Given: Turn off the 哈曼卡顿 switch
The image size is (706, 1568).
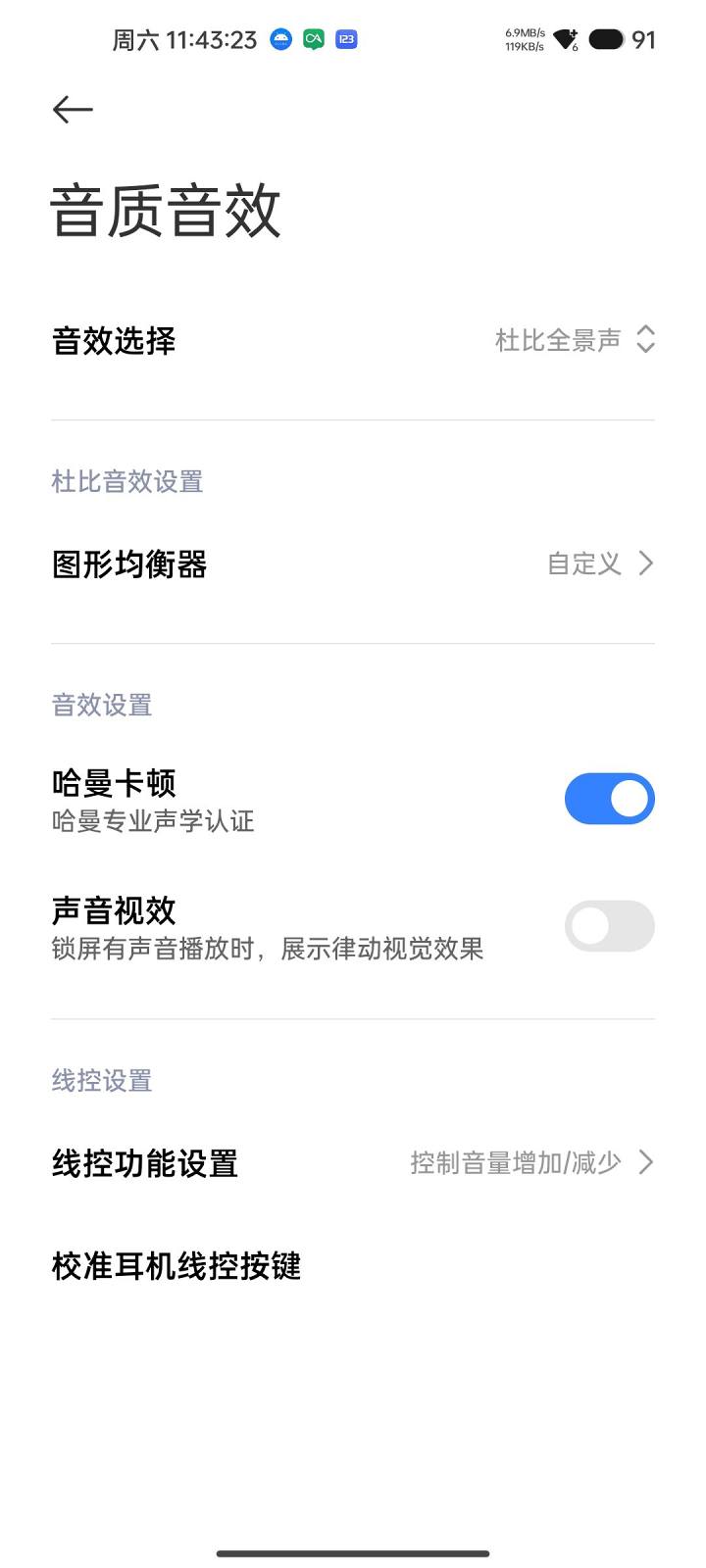Looking at the screenshot, I should click(609, 799).
